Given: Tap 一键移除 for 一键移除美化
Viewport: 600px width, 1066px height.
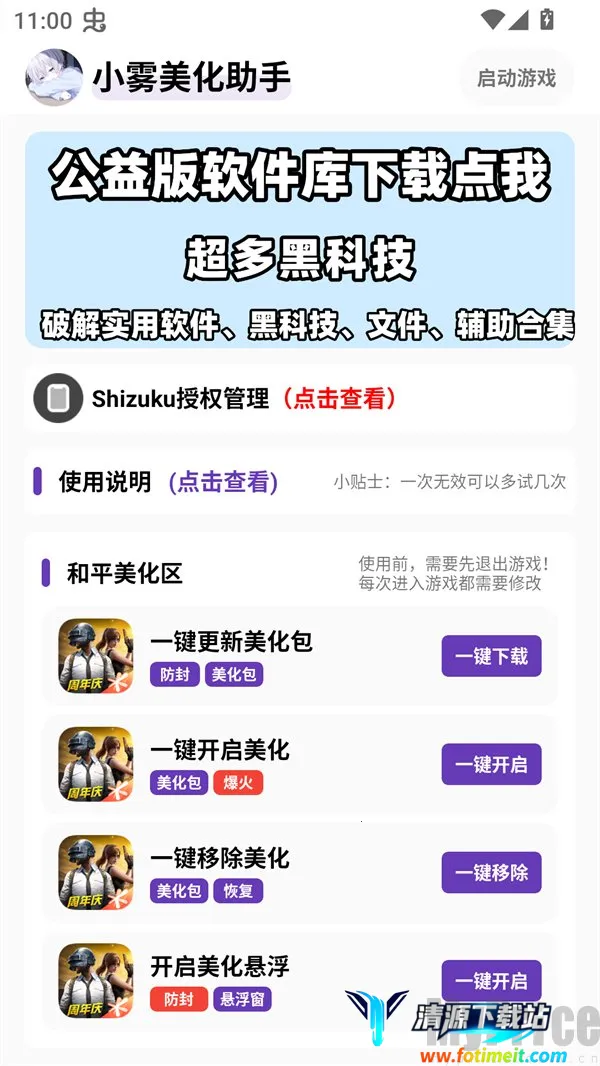Looking at the screenshot, I should pyautogui.click(x=491, y=872).
